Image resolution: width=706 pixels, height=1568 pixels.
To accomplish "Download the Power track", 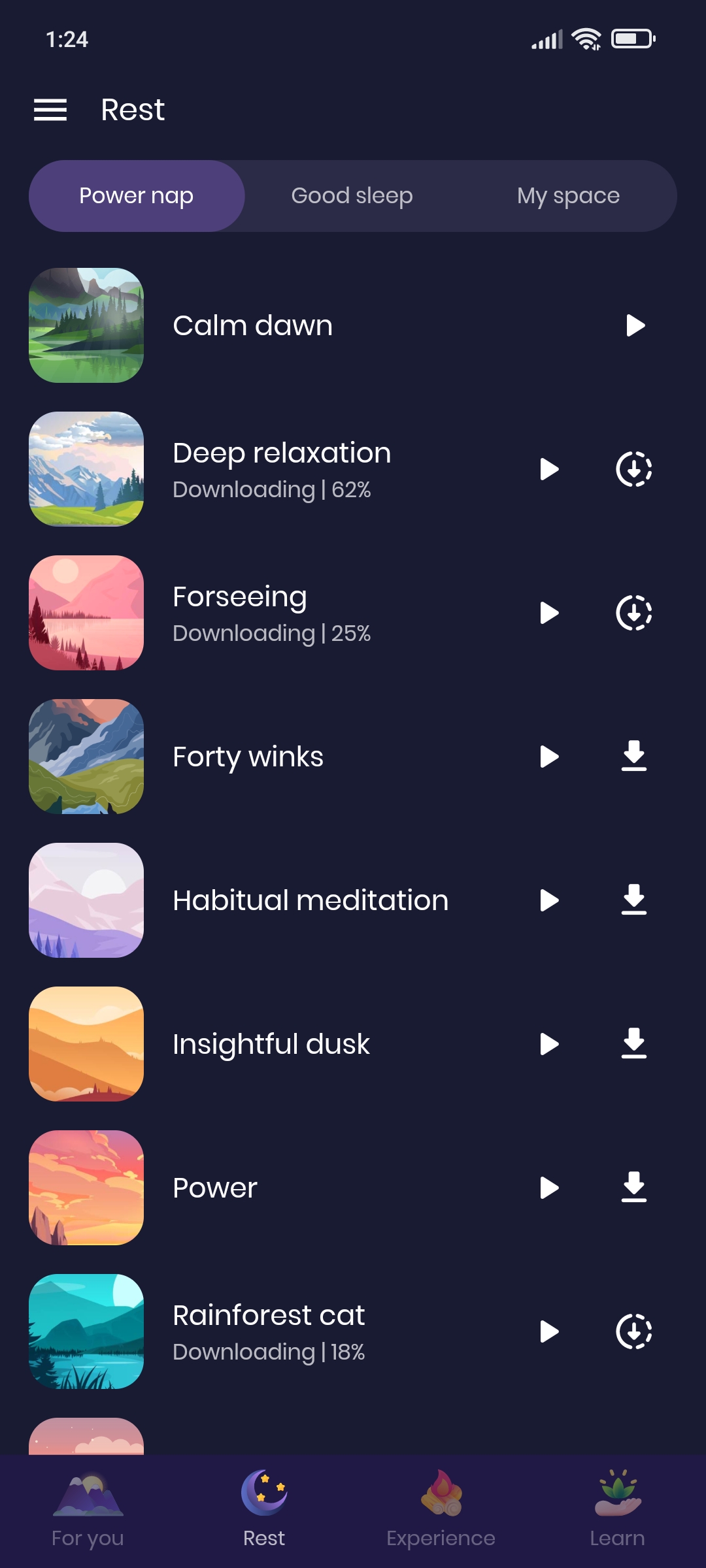I will click(633, 1188).
